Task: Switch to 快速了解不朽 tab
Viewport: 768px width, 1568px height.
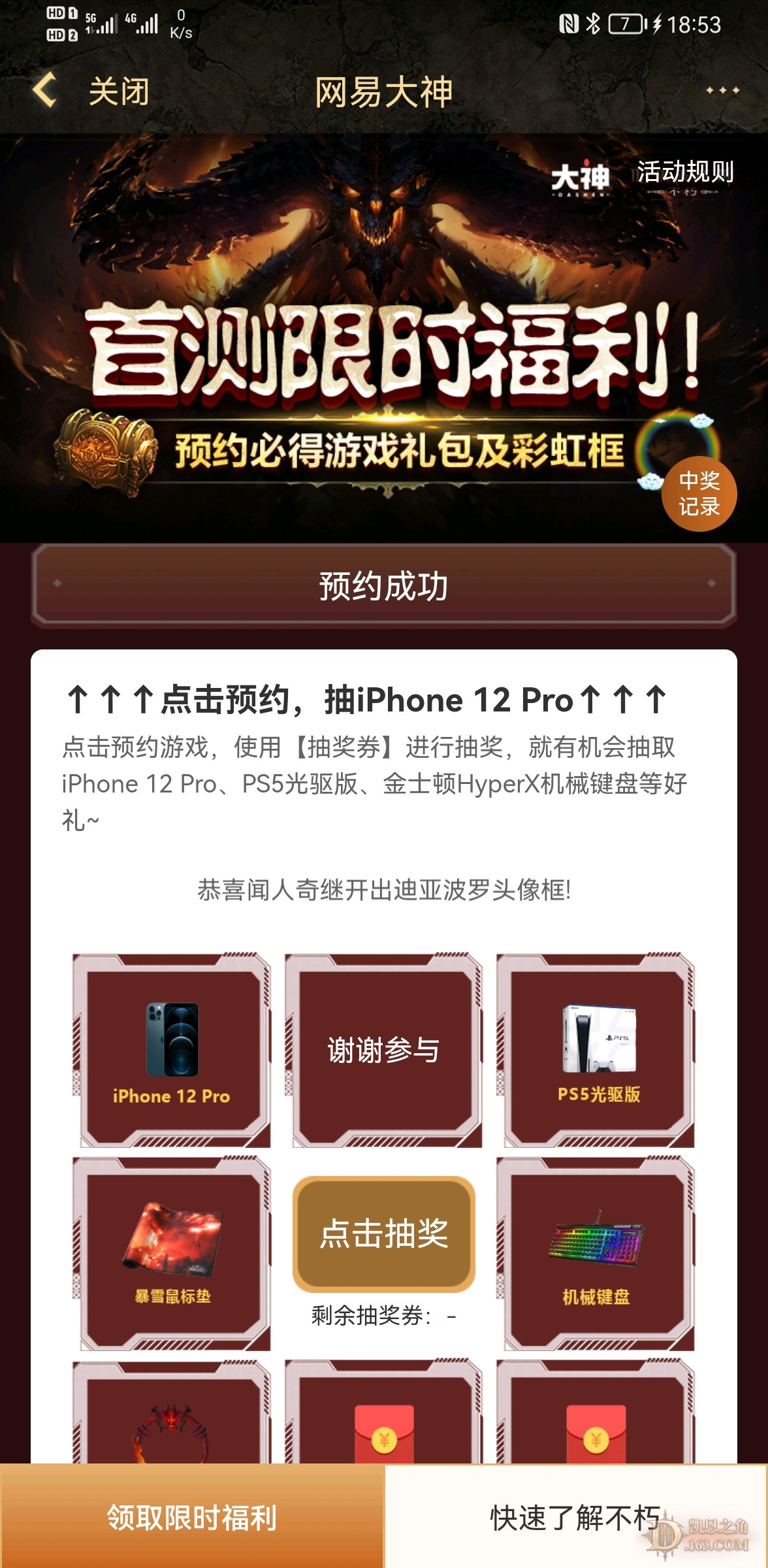Action: coord(575,1517)
